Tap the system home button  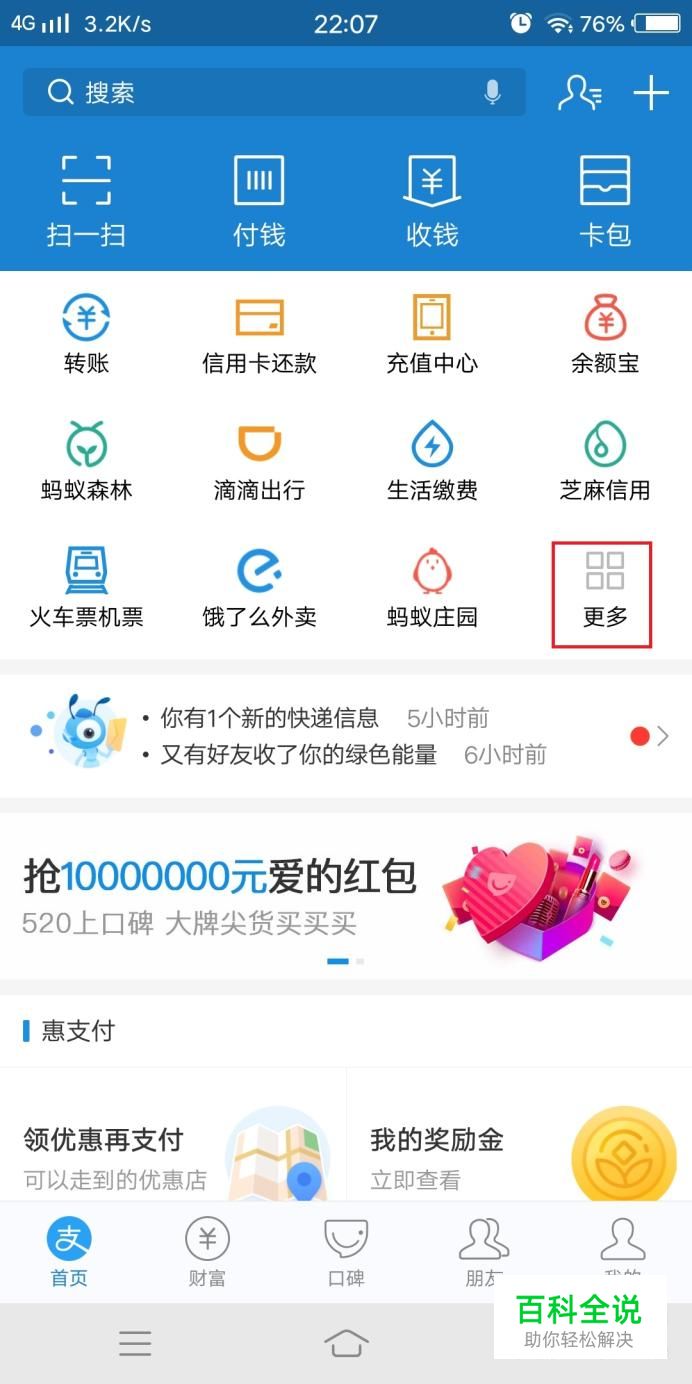[346, 1343]
